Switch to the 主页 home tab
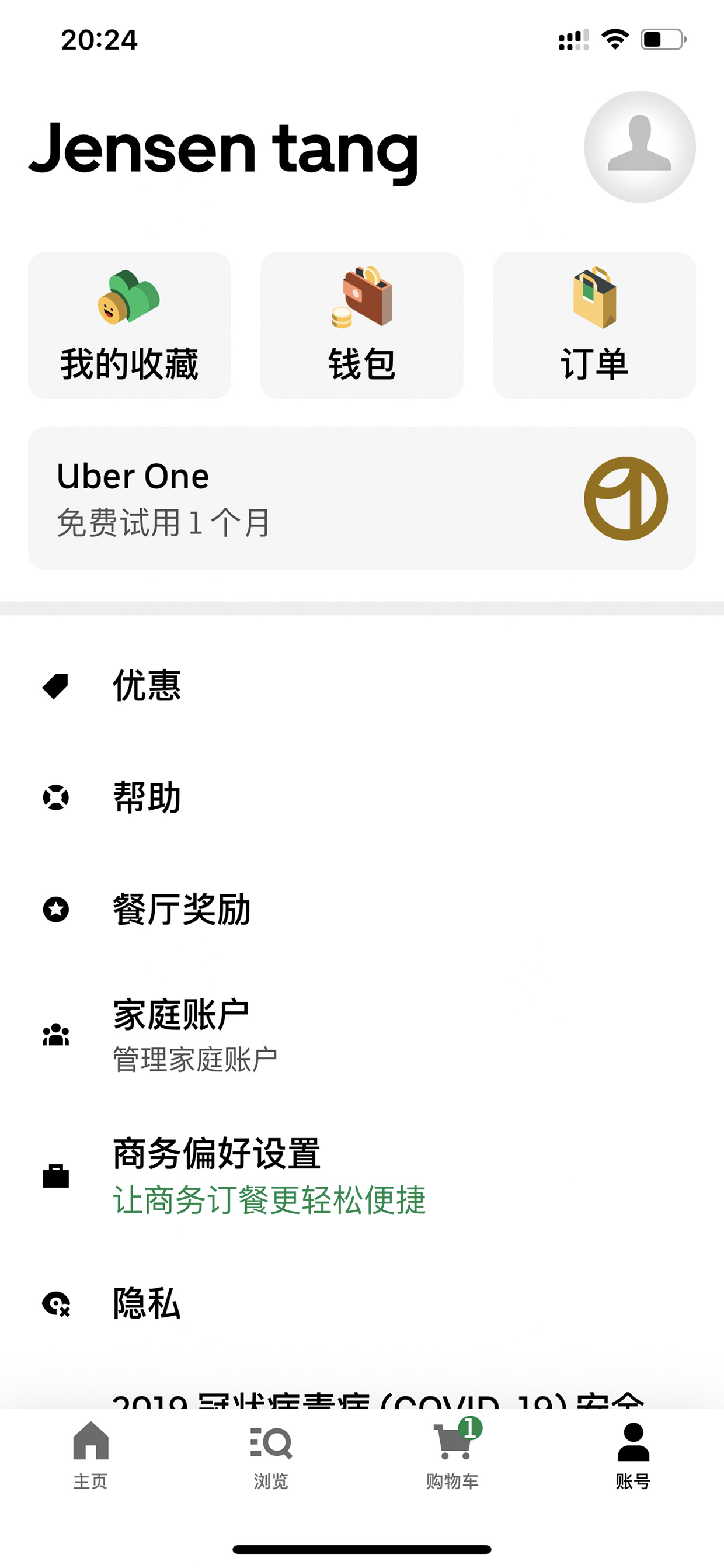Screen dimensions: 724x1568 tap(90, 1455)
